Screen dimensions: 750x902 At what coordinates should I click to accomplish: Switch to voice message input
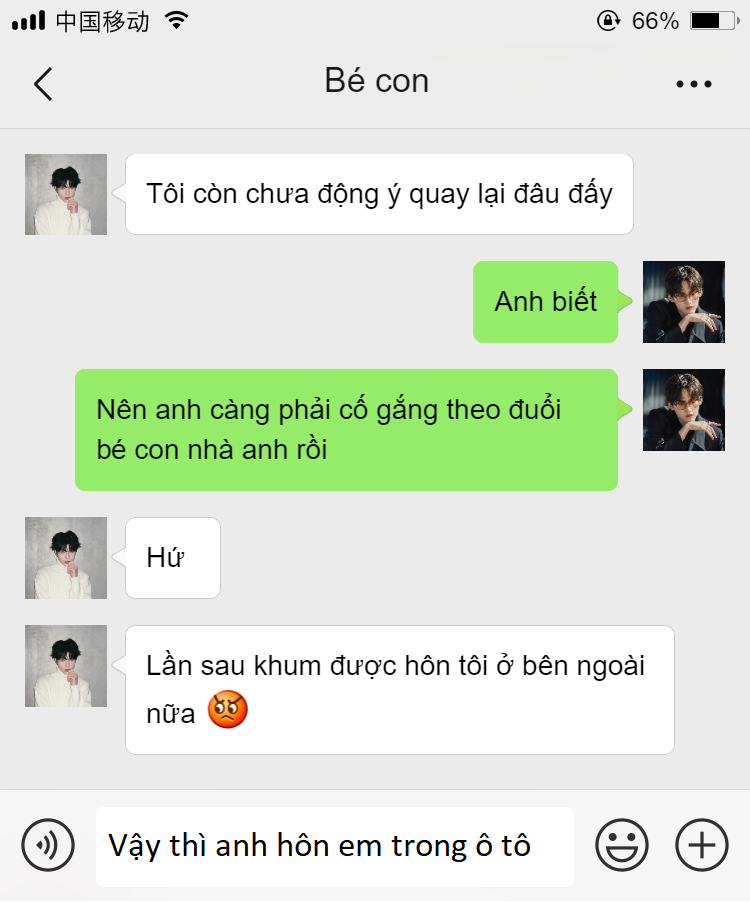[x=48, y=846]
